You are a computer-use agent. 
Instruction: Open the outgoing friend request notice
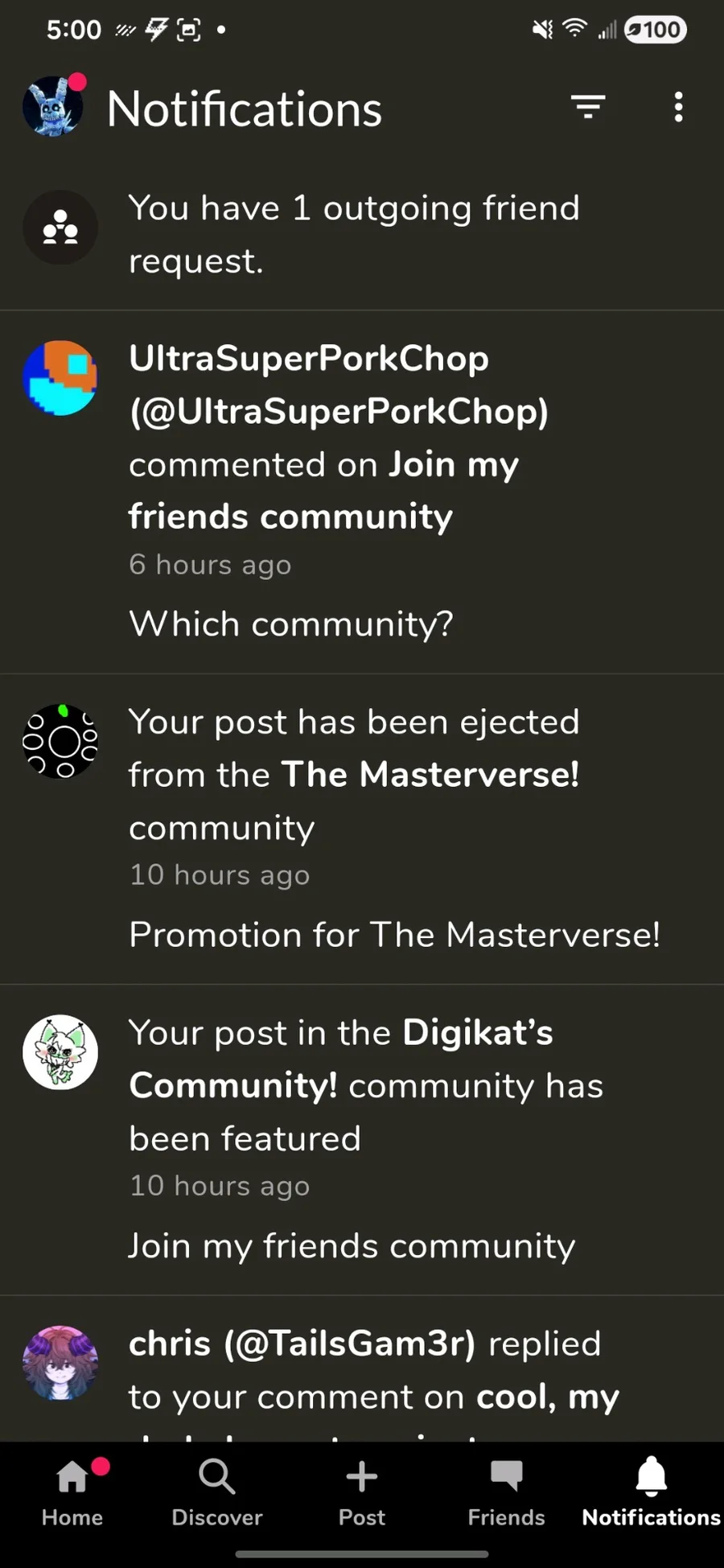tap(354, 233)
